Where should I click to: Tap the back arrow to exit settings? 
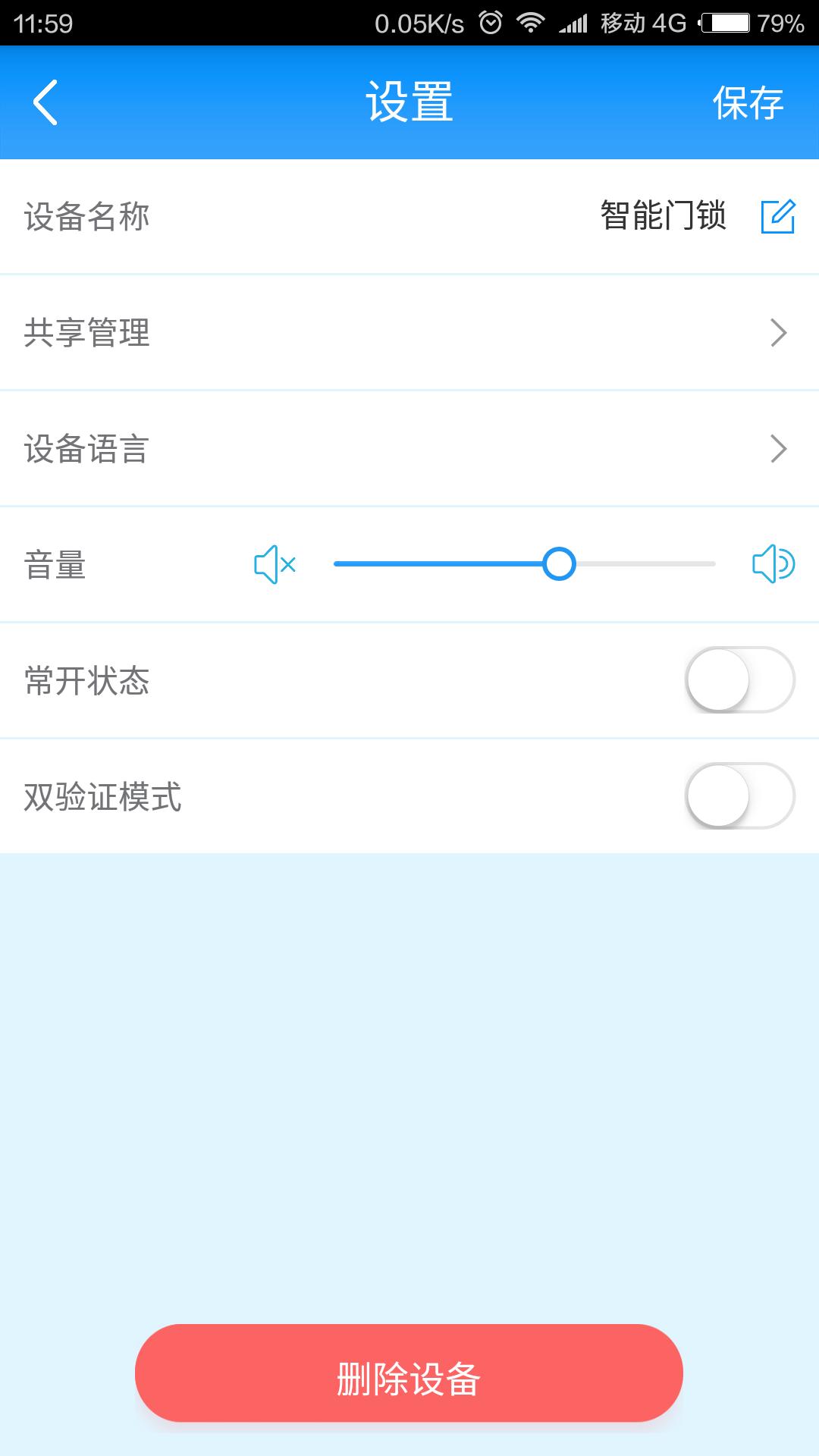[x=45, y=102]
